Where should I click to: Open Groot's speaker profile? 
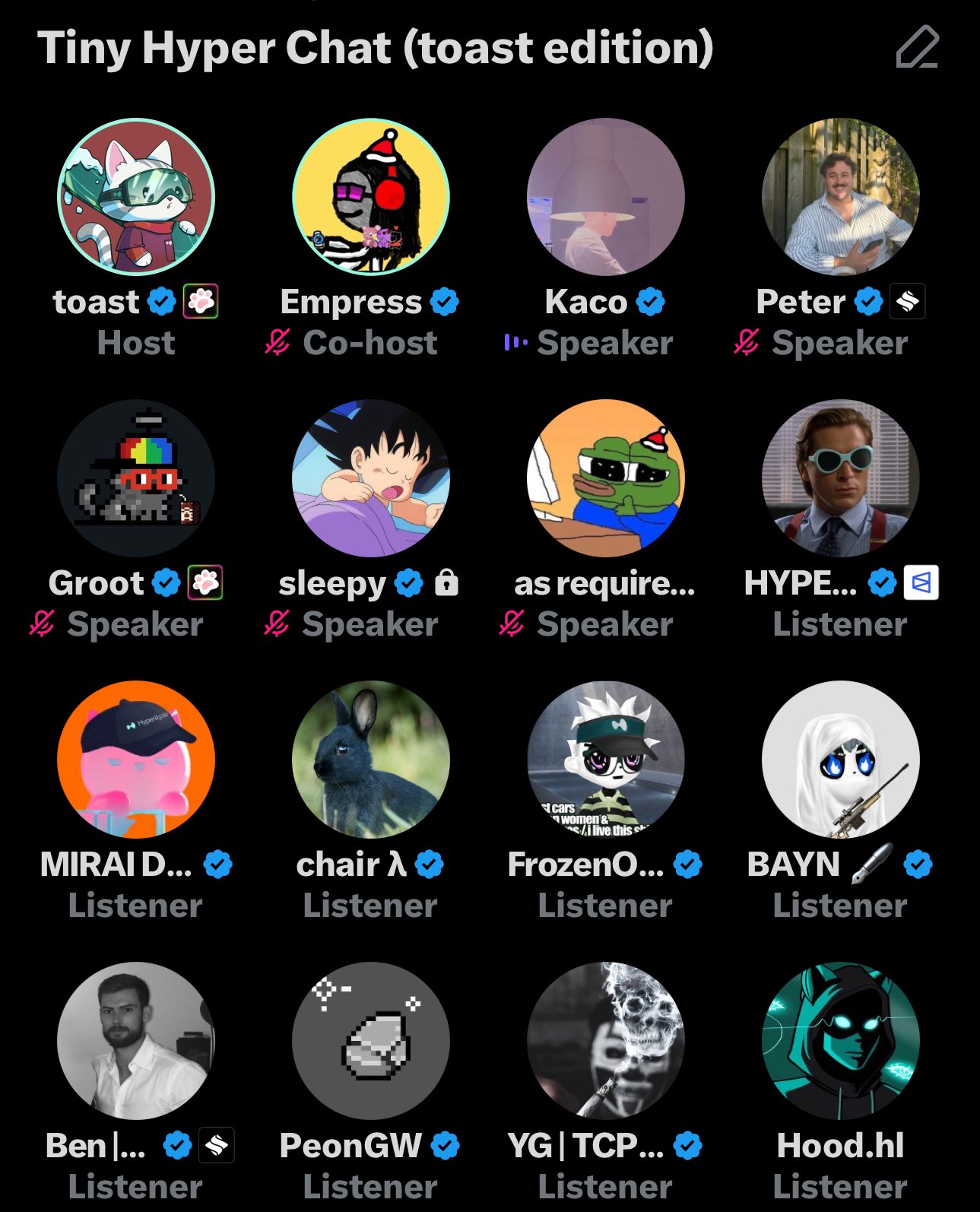136,478
